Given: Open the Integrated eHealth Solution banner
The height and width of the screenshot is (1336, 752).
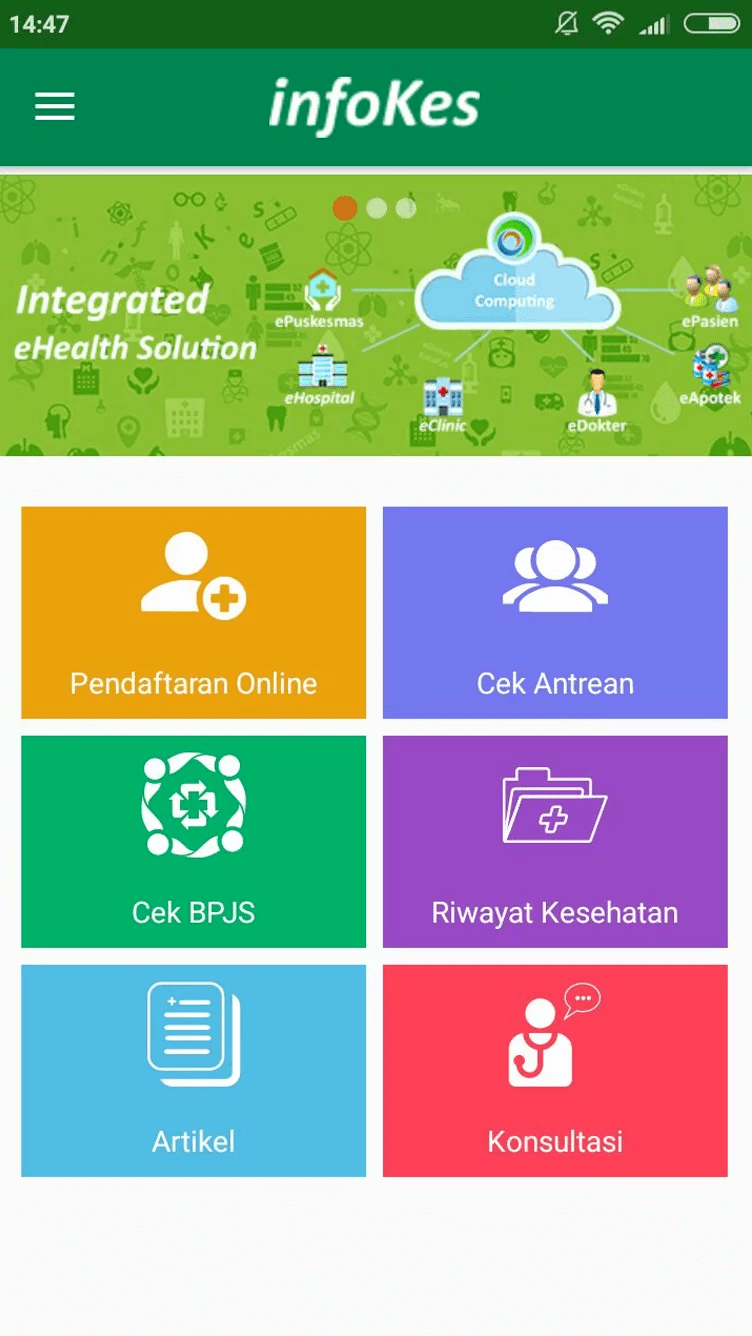Looking at the screenshot, I should [x=375, y=315].
